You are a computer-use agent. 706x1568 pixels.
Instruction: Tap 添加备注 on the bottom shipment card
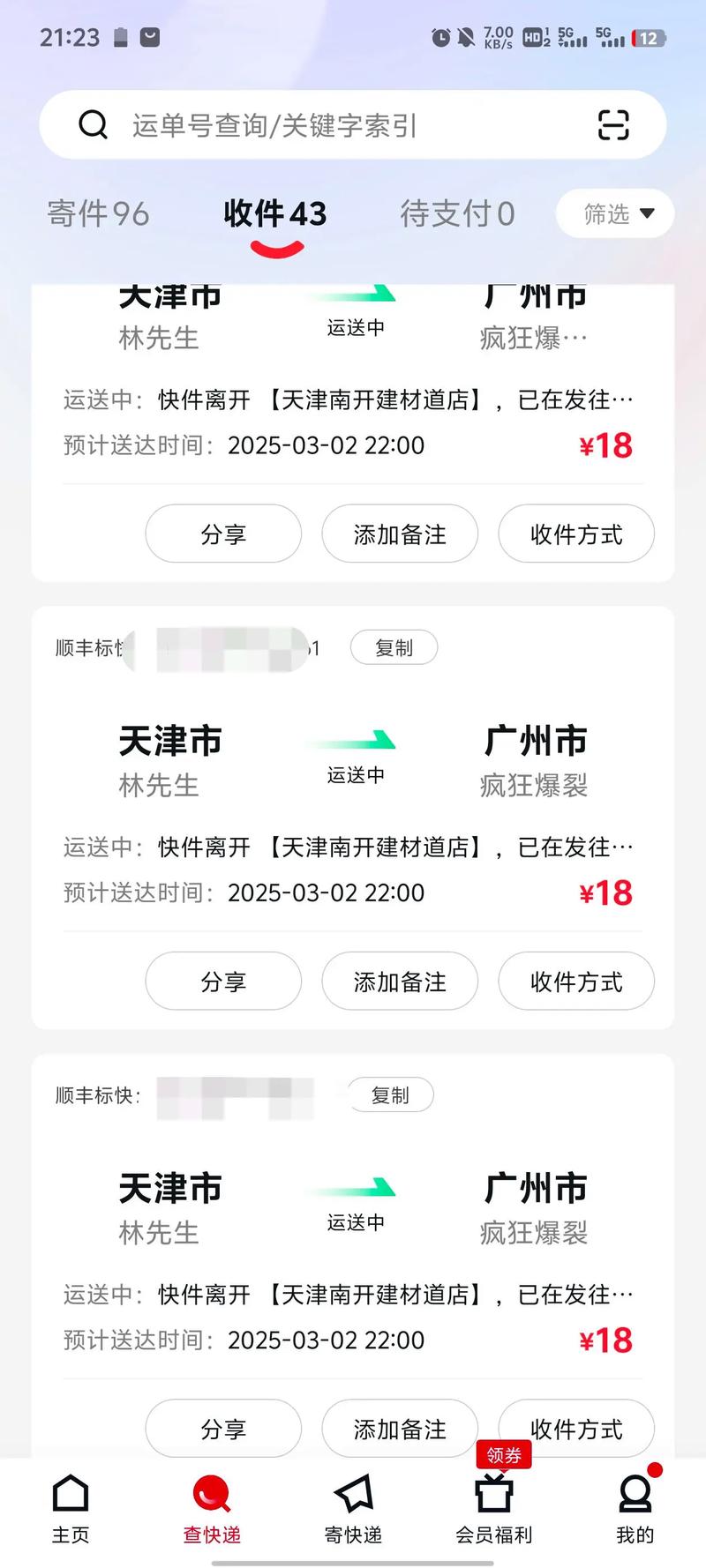[x=399, y=1429]
